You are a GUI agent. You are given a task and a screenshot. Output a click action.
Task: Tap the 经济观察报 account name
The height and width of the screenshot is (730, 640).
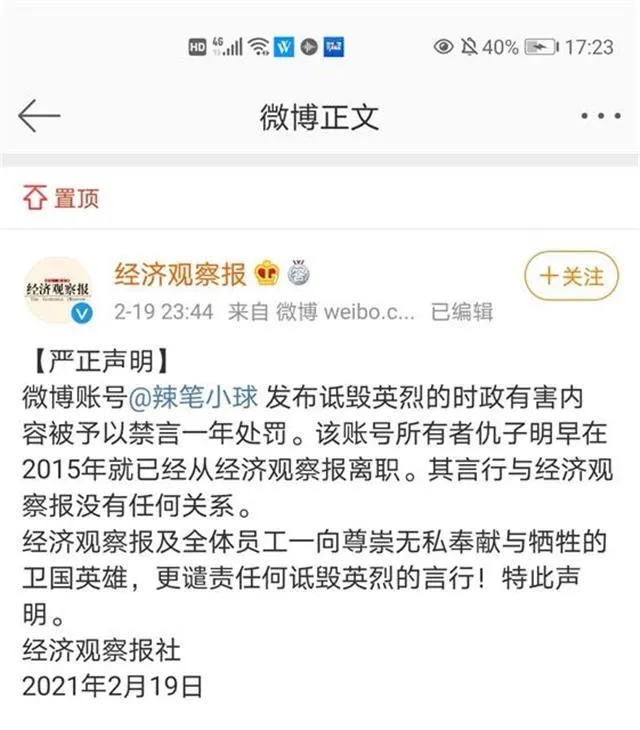click(180, 272)
